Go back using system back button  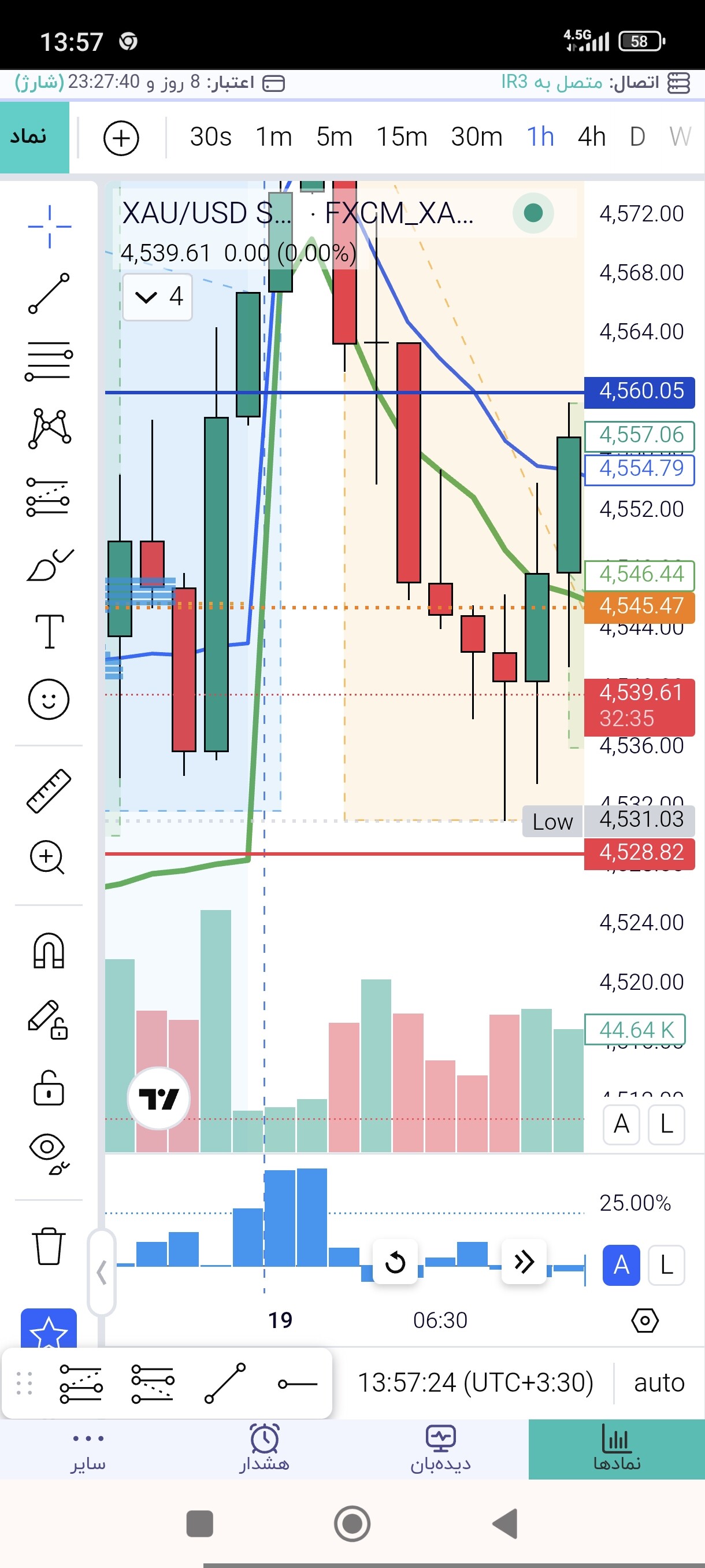pos(505,1523)
